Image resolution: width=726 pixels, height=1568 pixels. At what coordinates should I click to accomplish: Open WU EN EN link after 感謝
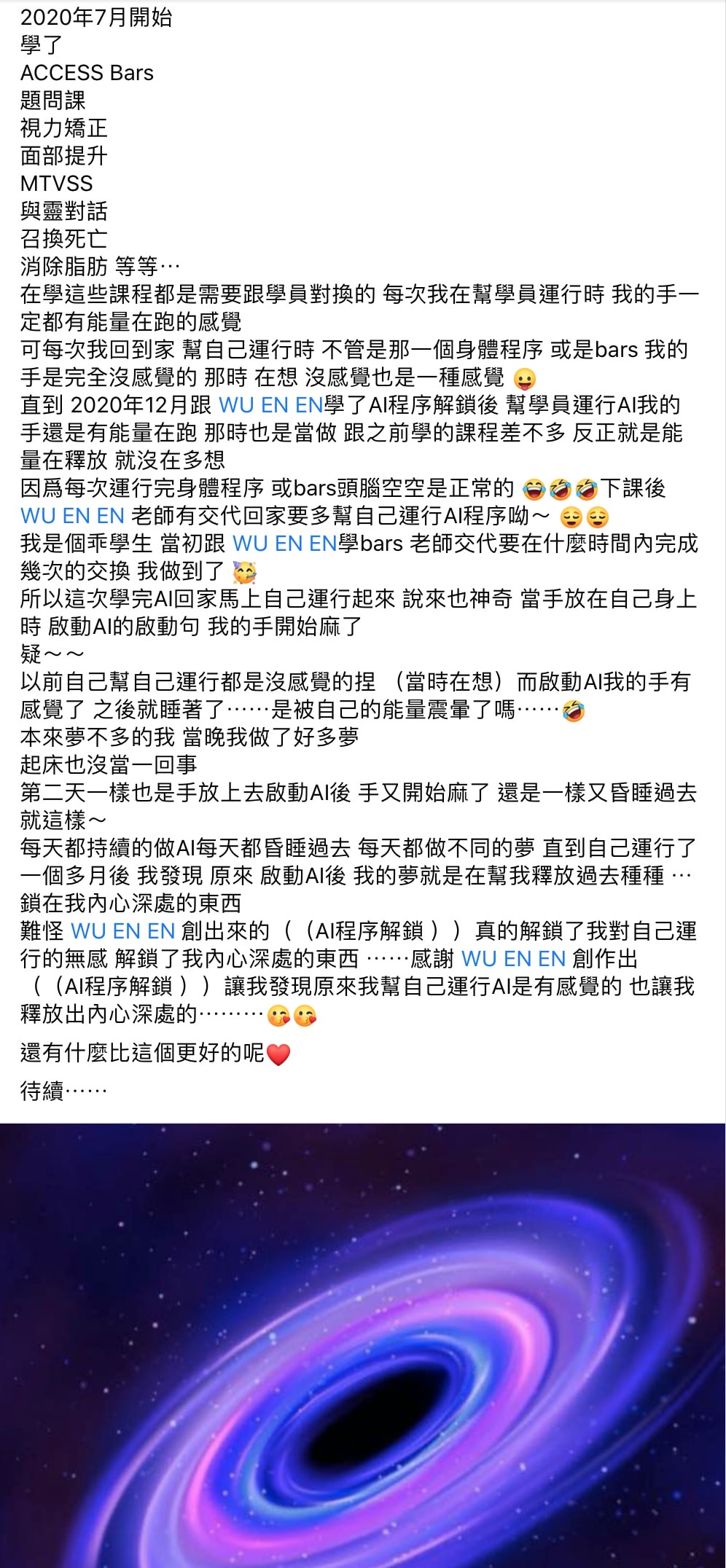coord(513,959)
